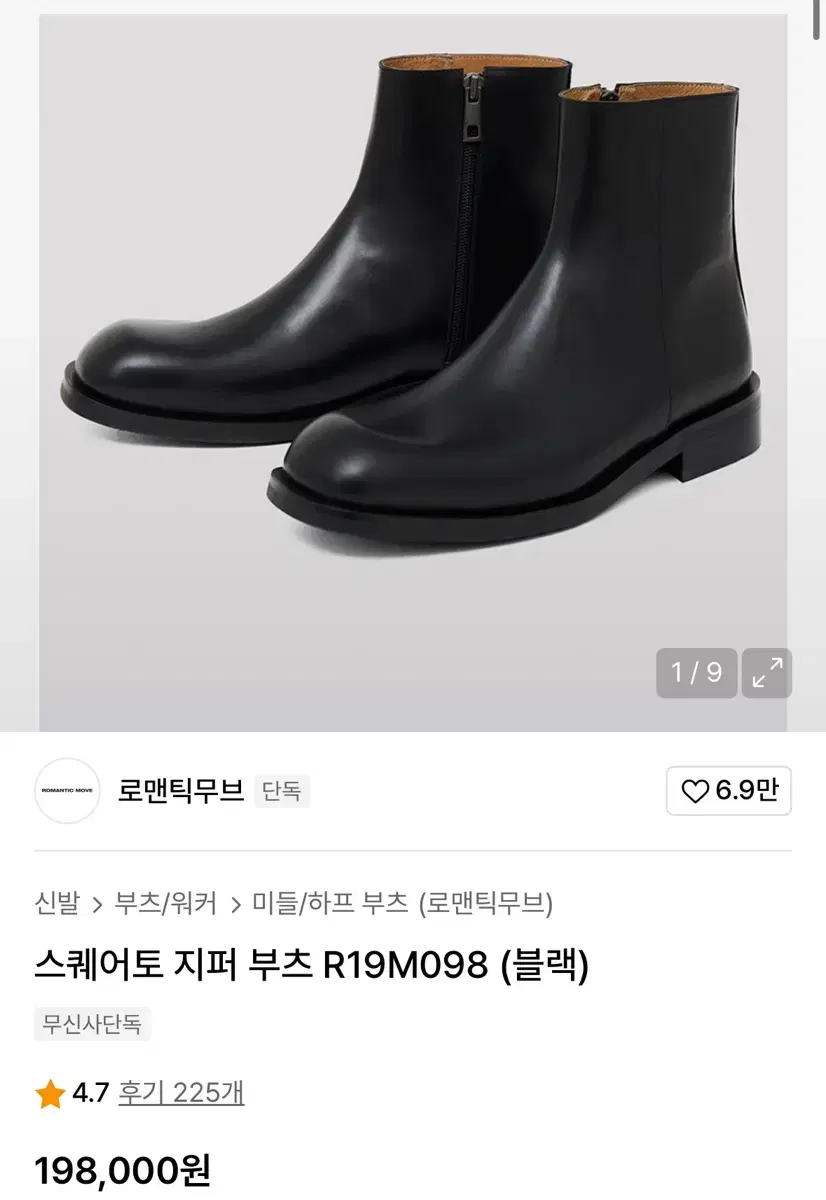Click the ROMANTIC MOVE brand logo circle
This screenshot has width=826, height=1200.
coord(67,791)
